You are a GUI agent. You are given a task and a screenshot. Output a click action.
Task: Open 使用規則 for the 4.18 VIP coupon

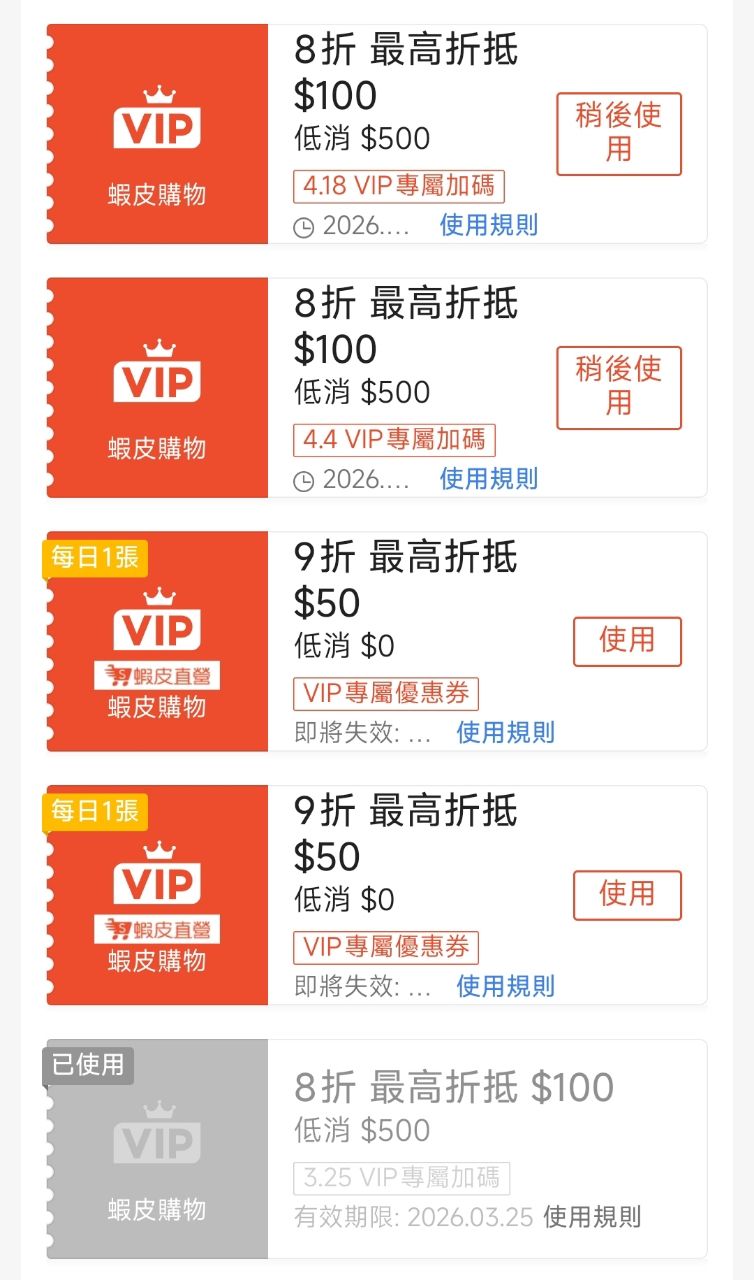[488, 225]
